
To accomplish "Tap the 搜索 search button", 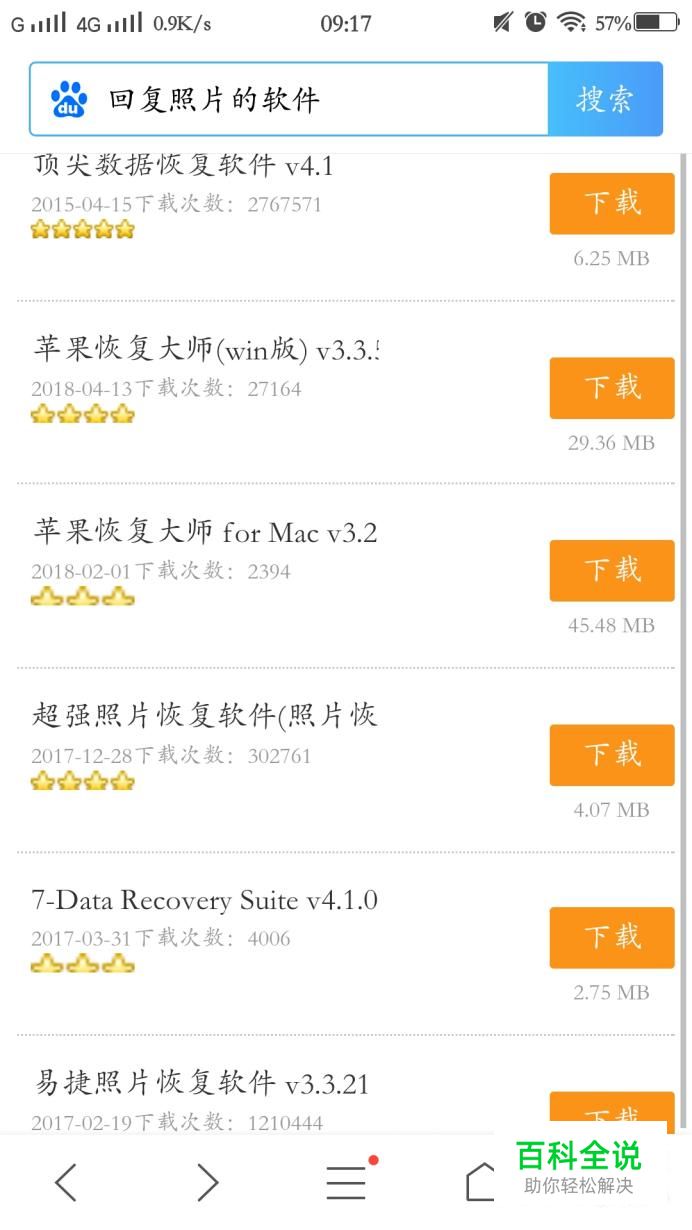I will tap(605, 99).
